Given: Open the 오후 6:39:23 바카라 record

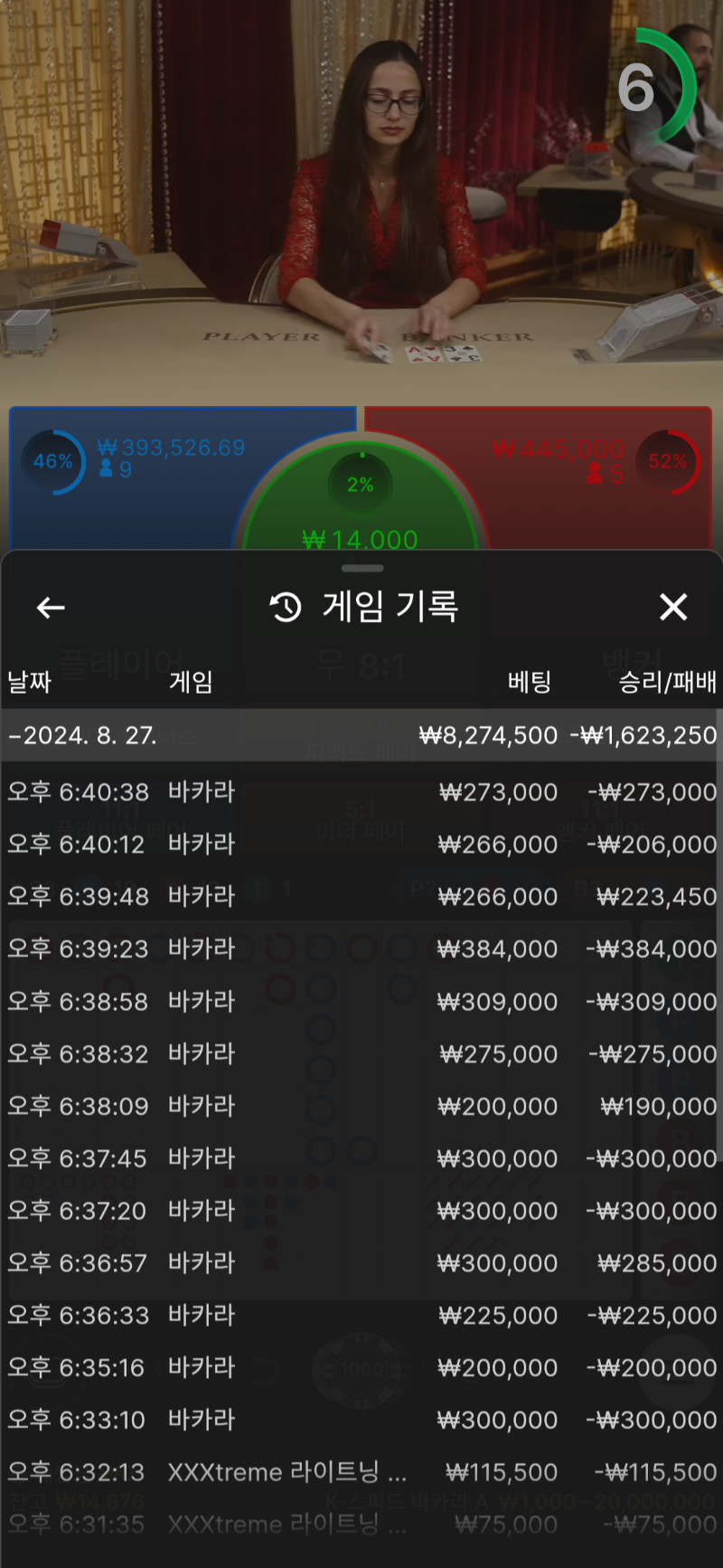Looking at the screenshot, I should (x=361, y=949).
